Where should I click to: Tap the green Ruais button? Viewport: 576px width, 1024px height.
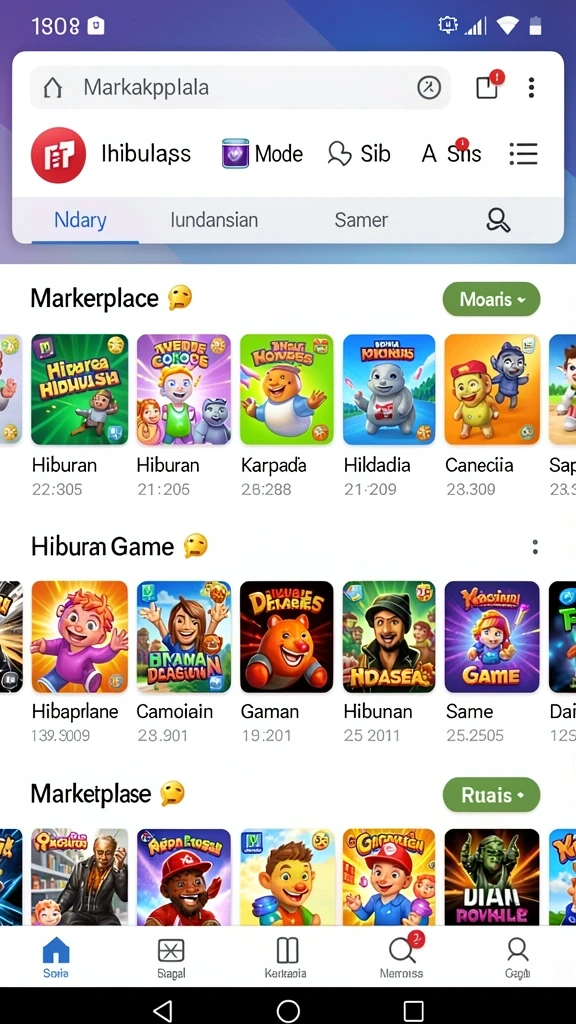(x=491, y=795)
